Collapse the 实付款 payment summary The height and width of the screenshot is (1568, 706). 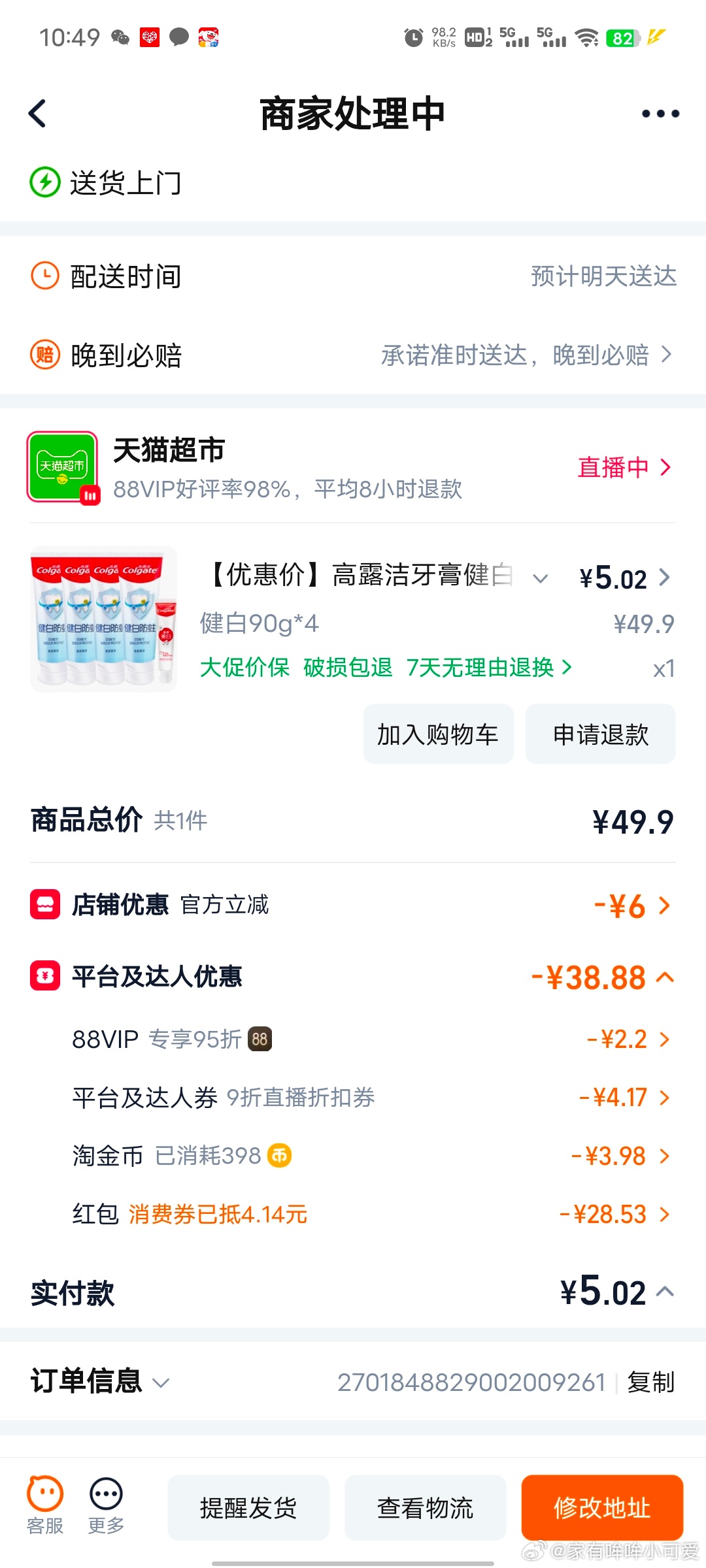pyautogui.click(x=665, y=1292)
